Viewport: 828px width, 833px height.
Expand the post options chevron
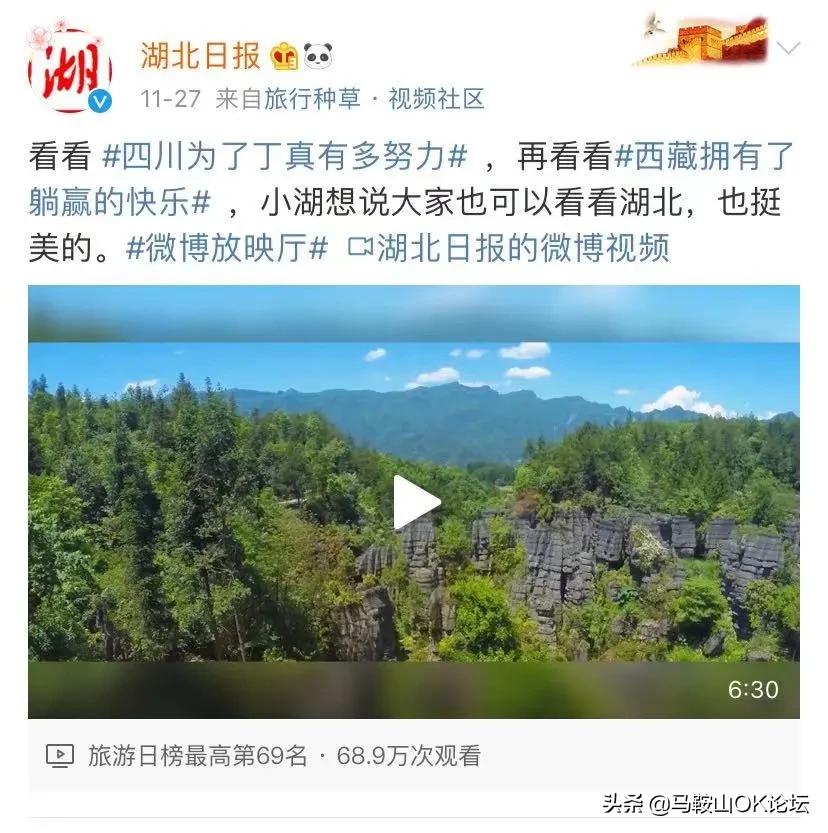pos(789,47)
